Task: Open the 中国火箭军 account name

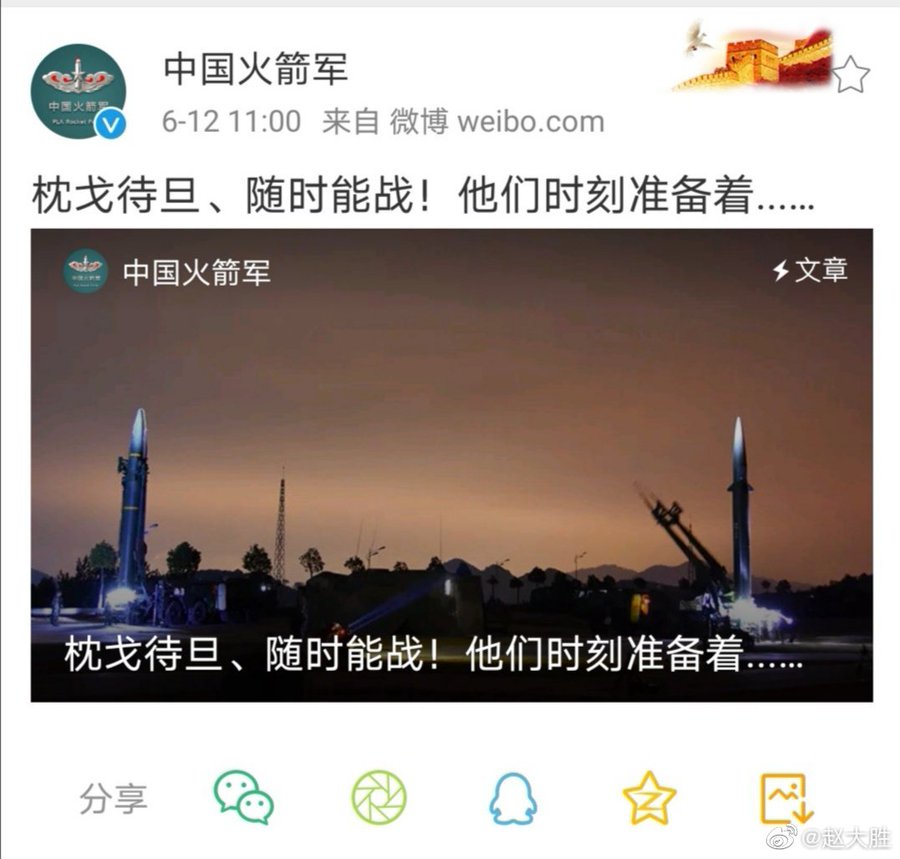Action: 256,70
